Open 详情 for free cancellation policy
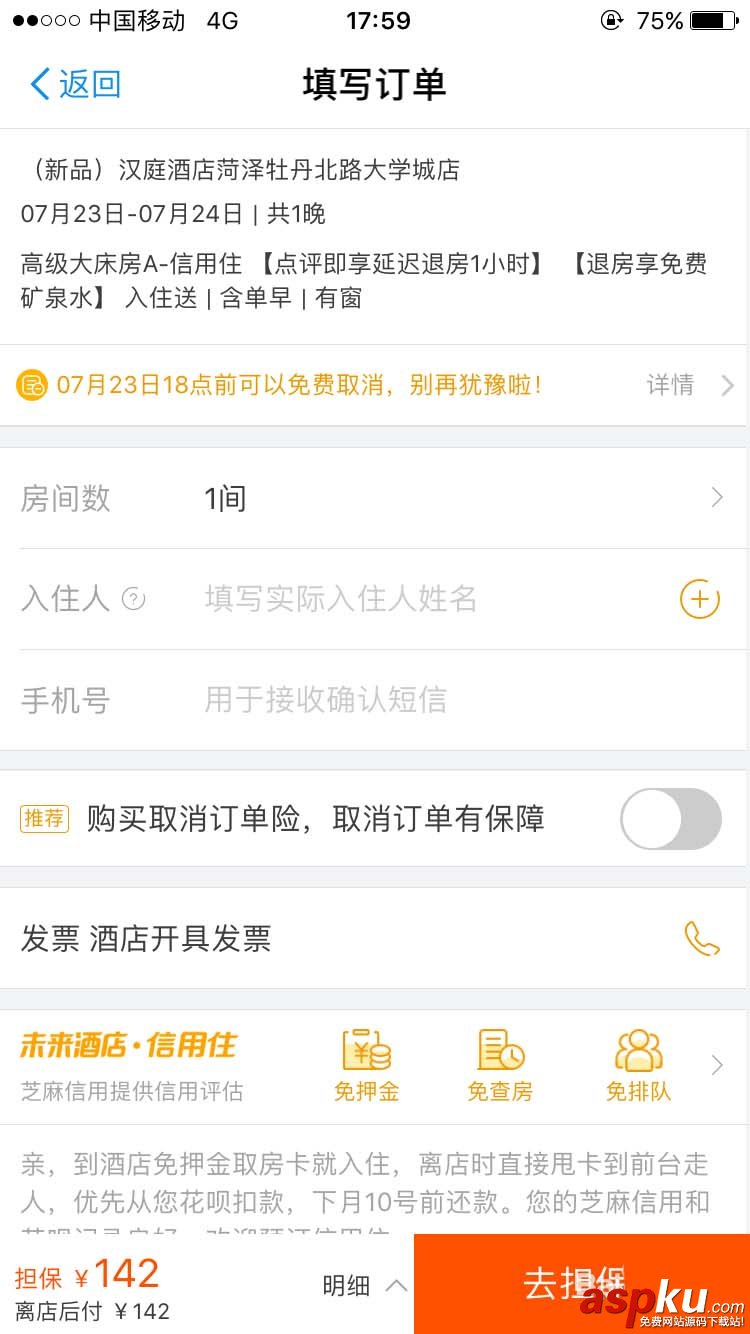This screenshot has width=750, height=1334. (670, 385)
